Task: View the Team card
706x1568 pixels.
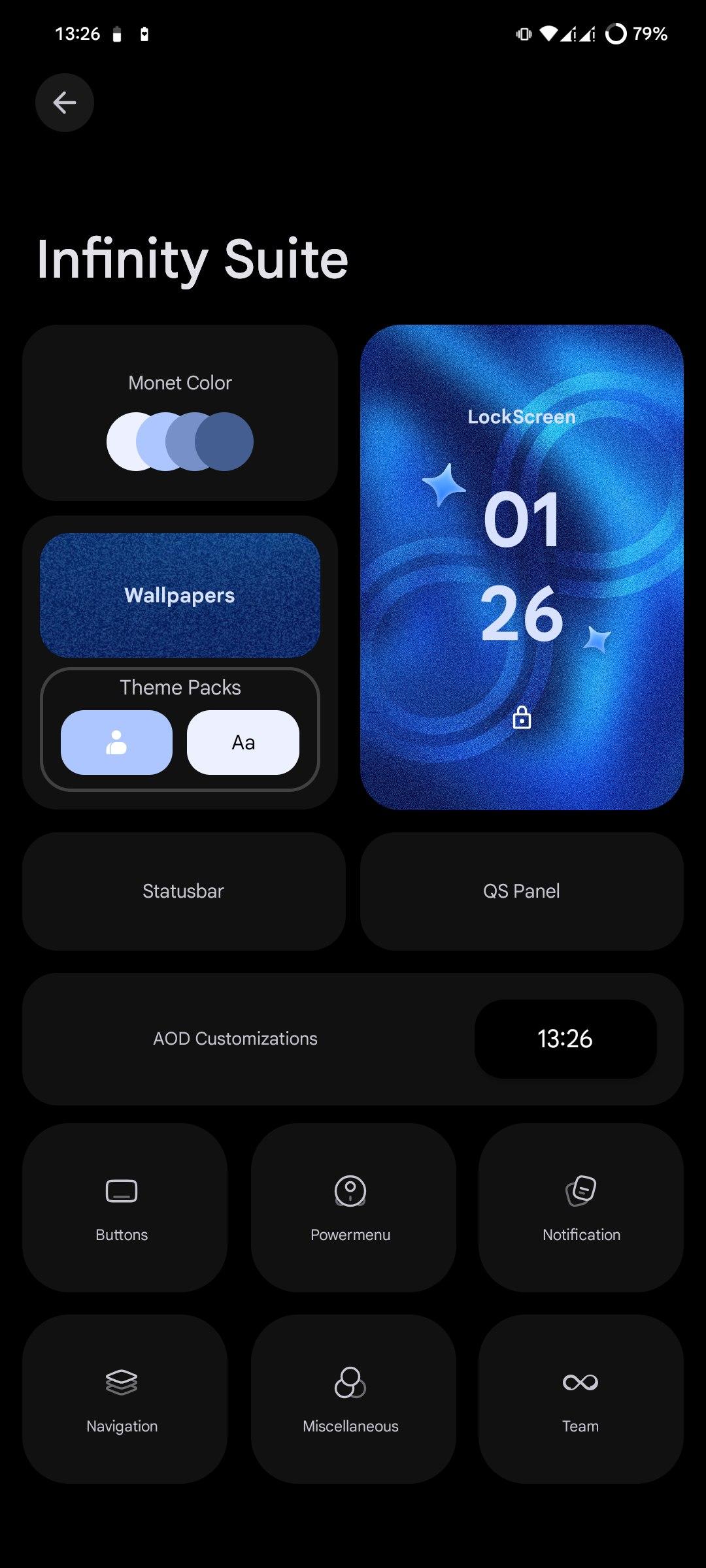Action: tap(581, 1399)
